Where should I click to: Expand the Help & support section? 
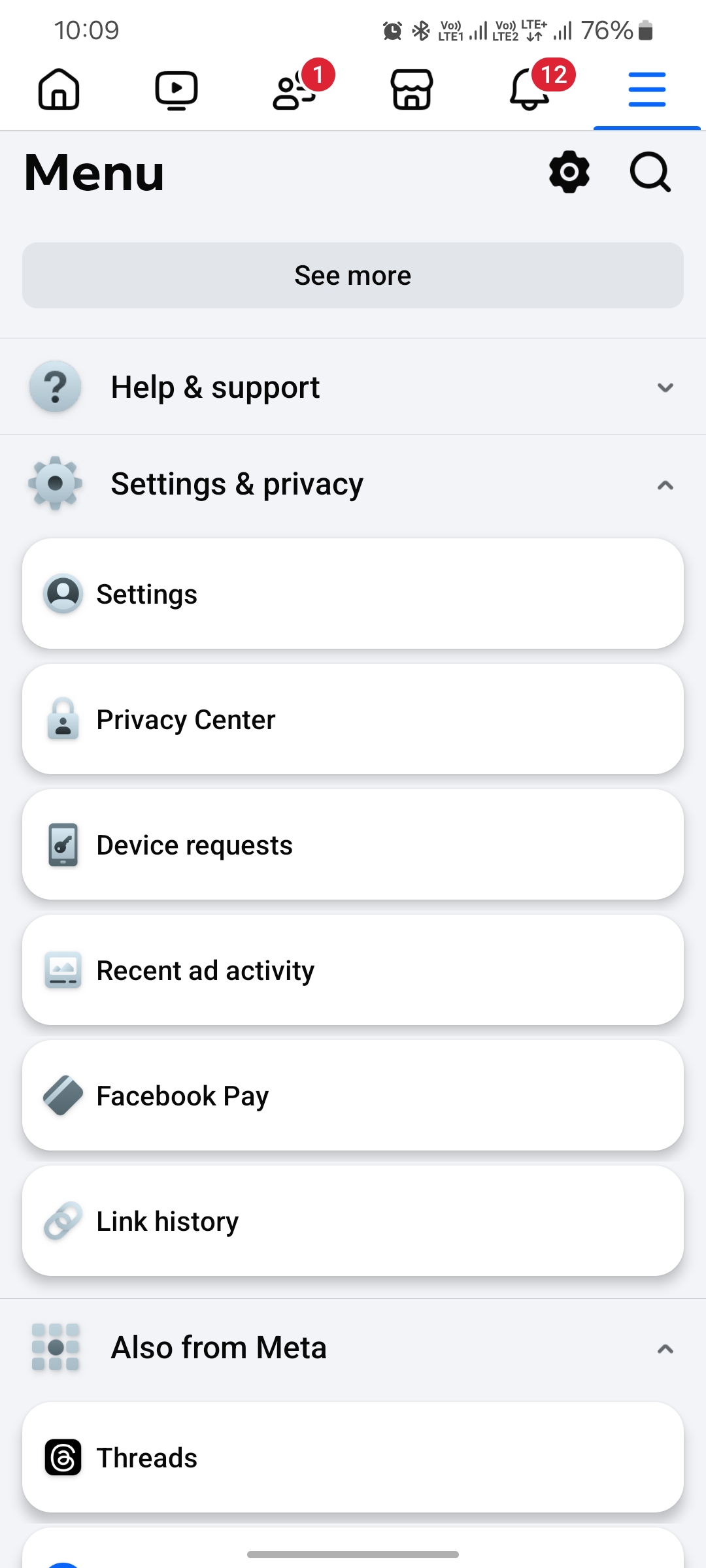point(353,387)
